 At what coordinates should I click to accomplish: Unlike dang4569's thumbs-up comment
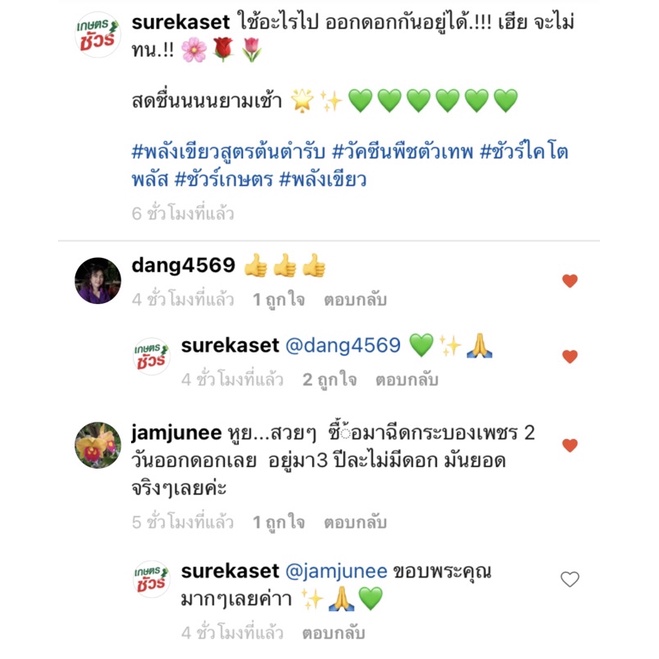pyautogui.click(x=569, y=281)
